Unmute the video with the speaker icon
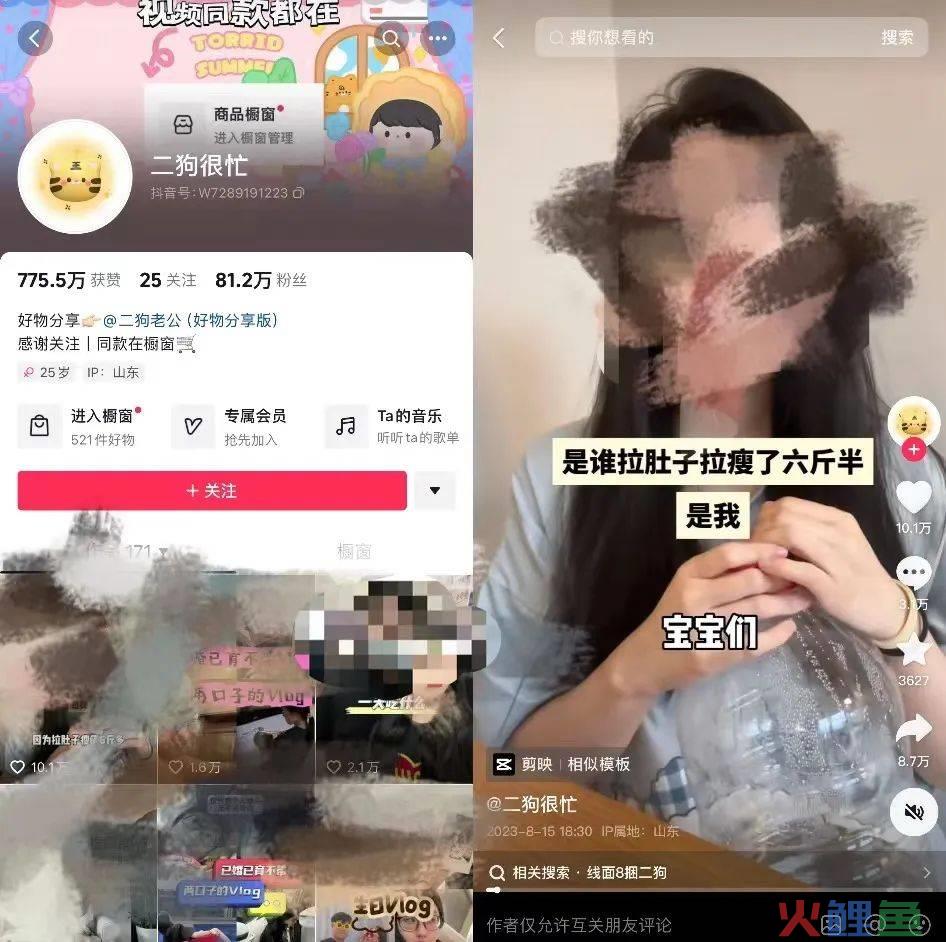 (913, 812)
